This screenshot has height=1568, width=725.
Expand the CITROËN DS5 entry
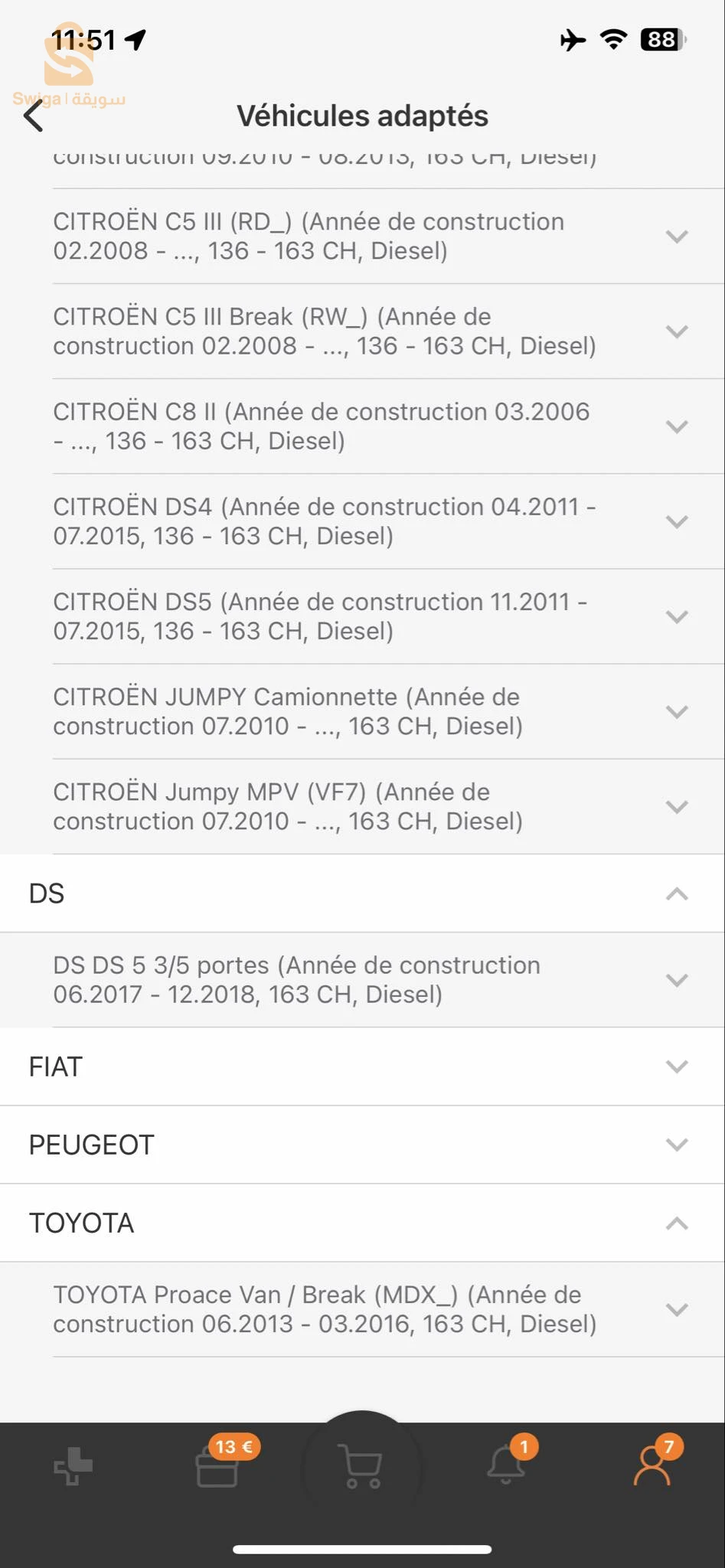(362, 616)
